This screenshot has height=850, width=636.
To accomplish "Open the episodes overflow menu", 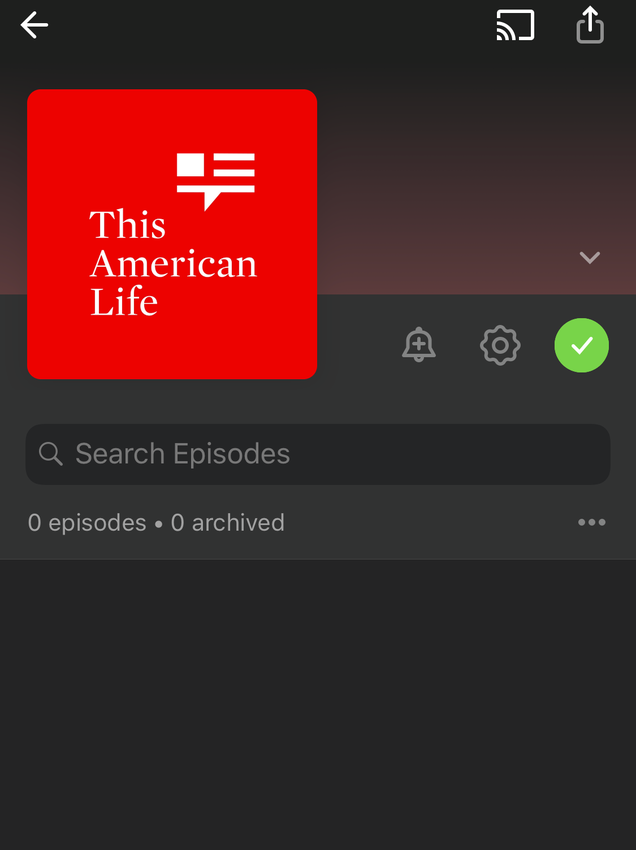I will click(x=591, y=522).
